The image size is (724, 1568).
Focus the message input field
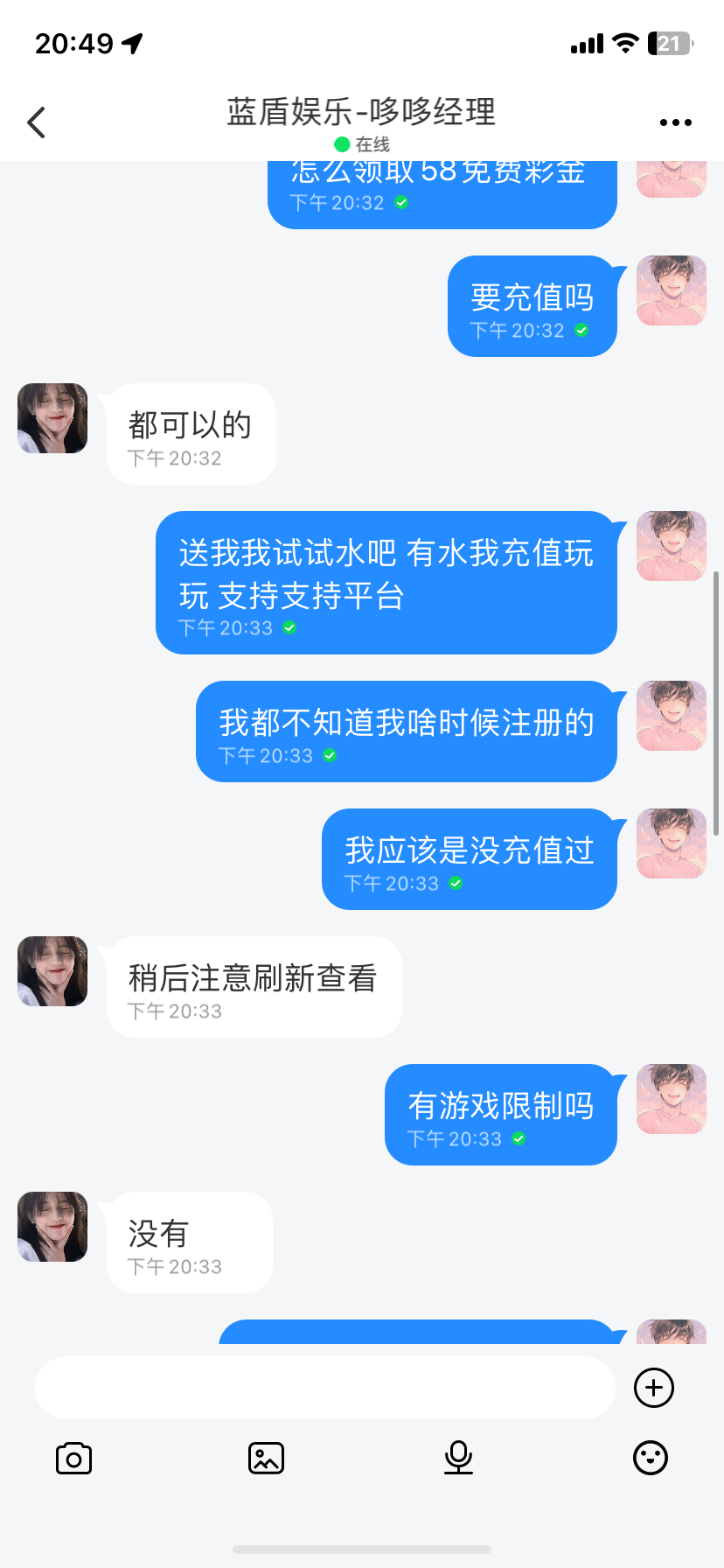(x=325, y=1388)
